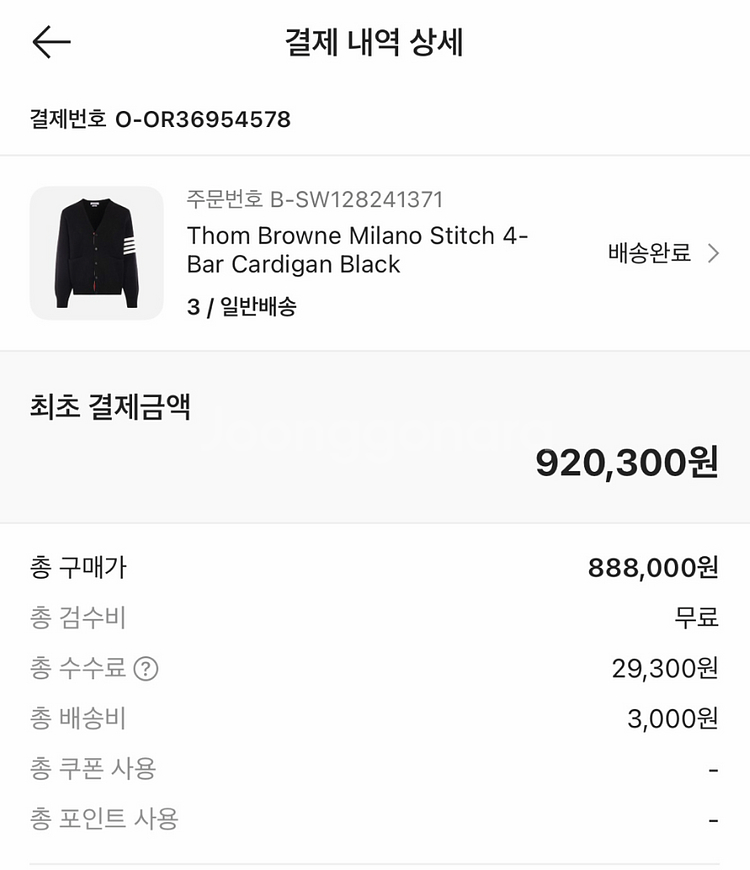750x870 pixels.
Task: Click the 결제 내역 상세 title
Action: pos(375,42)
